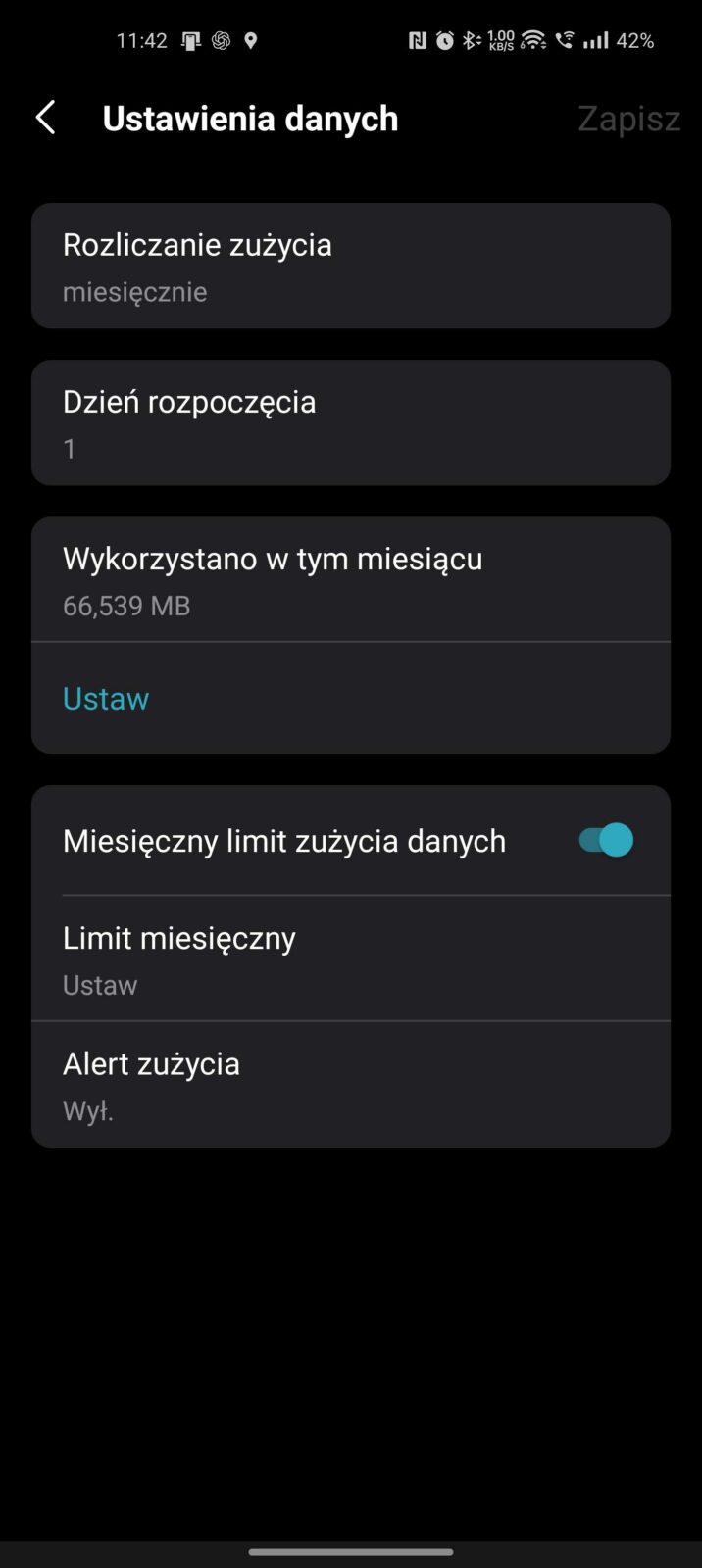Open Alert zużycia setting

click(x=350, y=1084)
